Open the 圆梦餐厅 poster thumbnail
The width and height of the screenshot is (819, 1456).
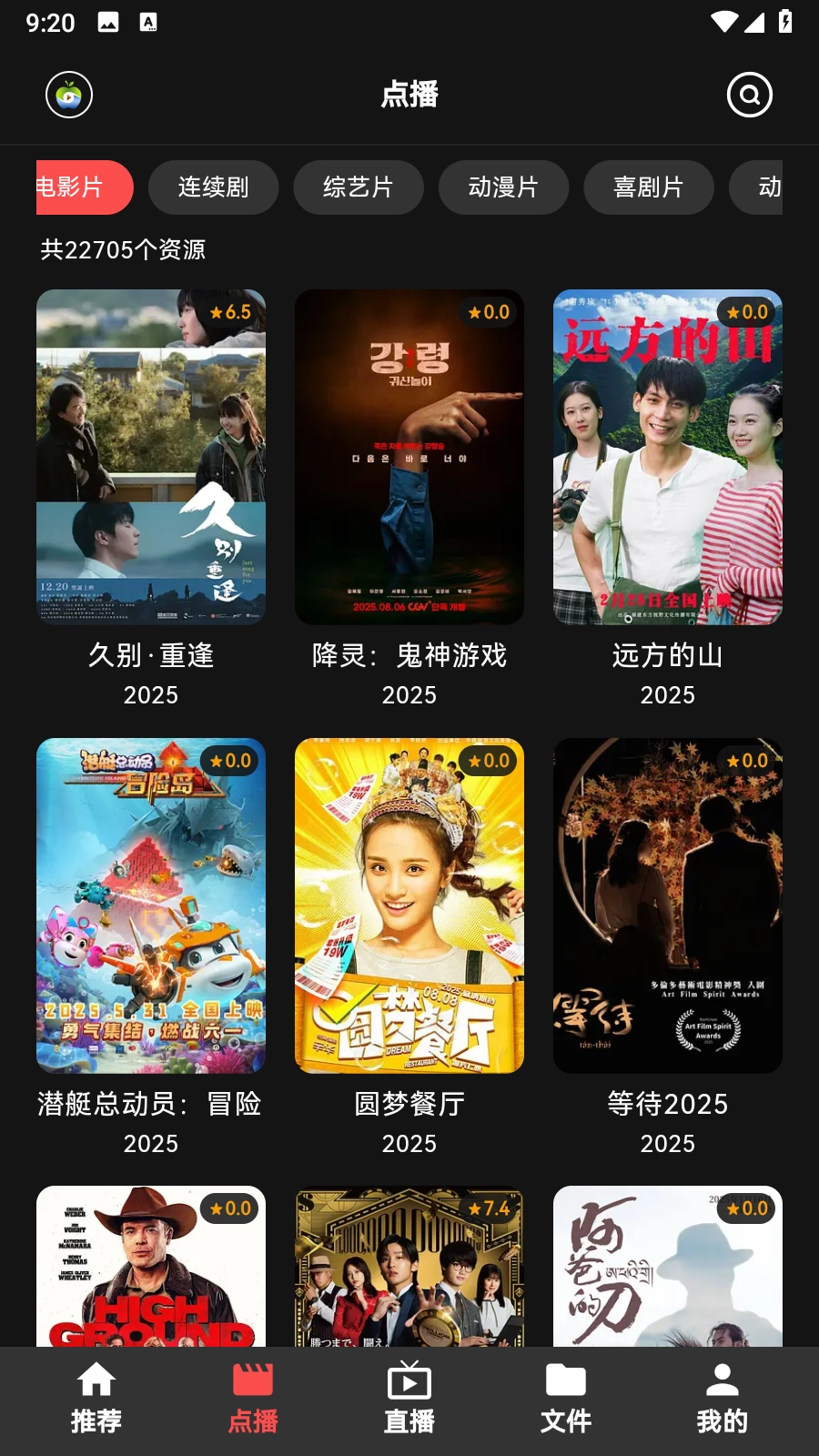click(x=409, y=905)
